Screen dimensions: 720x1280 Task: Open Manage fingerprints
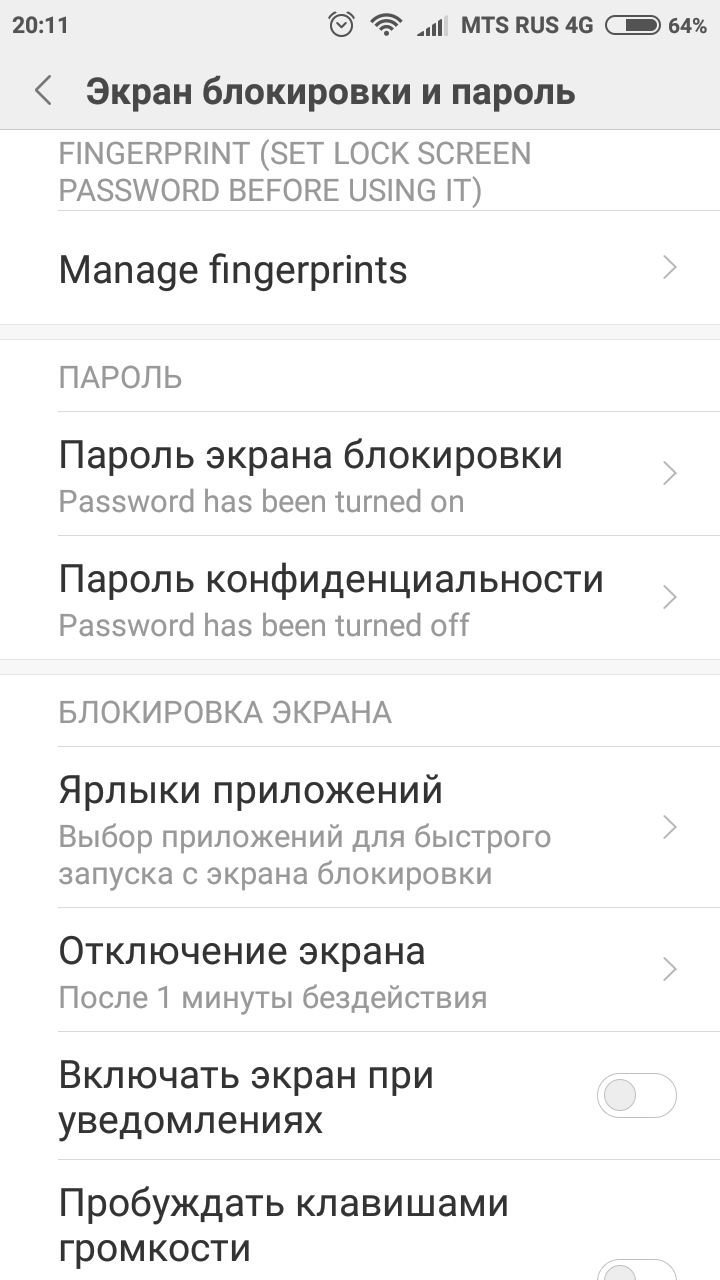click(x=360, y=268)
